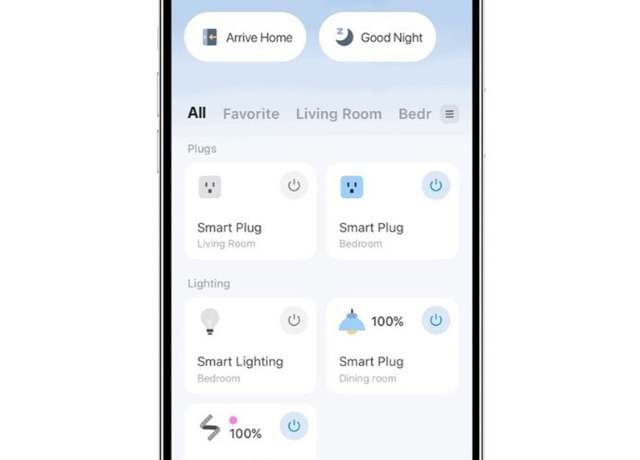Activate the Good Night shortcut

pos(377,38)
